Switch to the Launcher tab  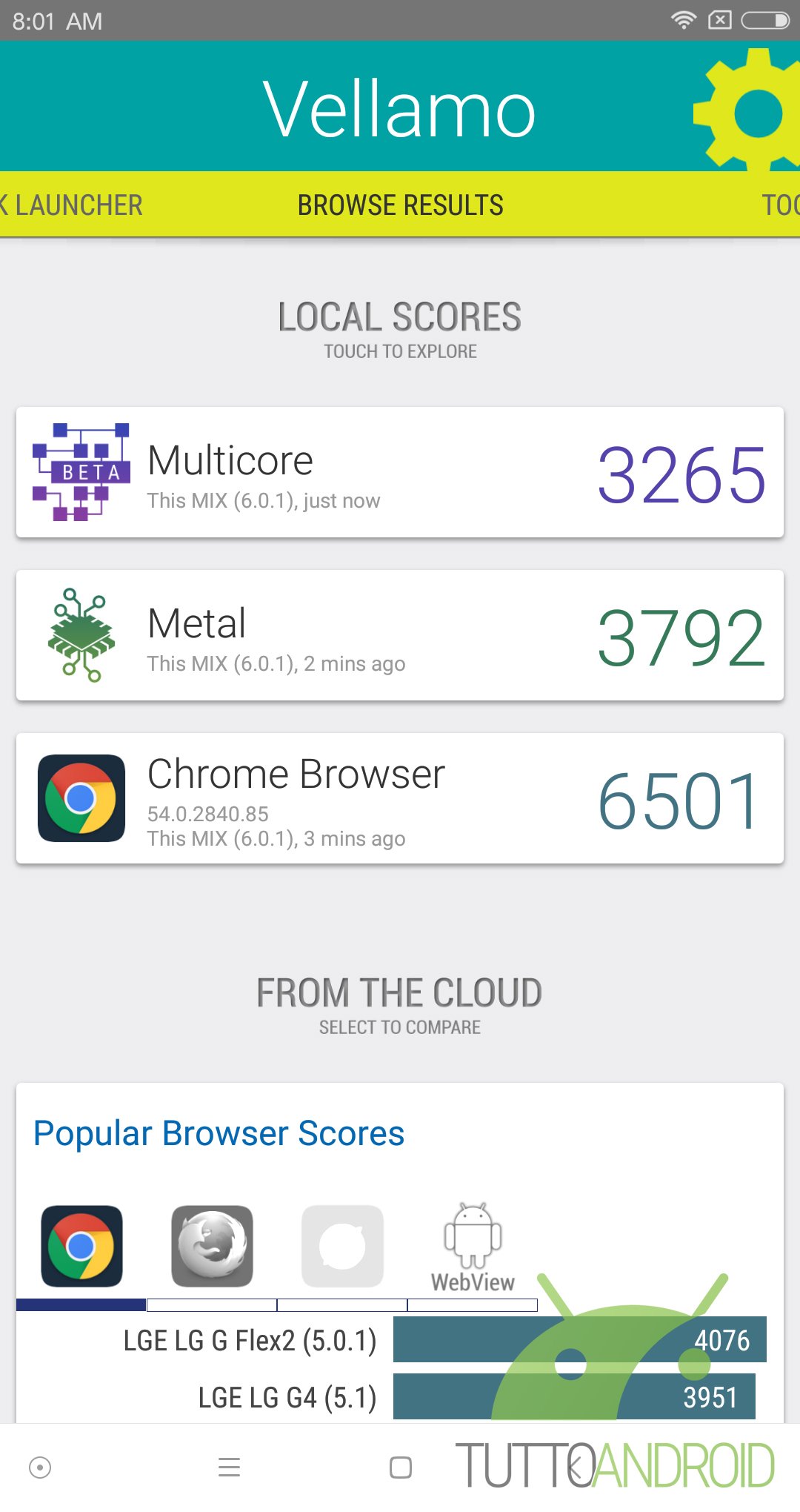(x=71, y=205)
